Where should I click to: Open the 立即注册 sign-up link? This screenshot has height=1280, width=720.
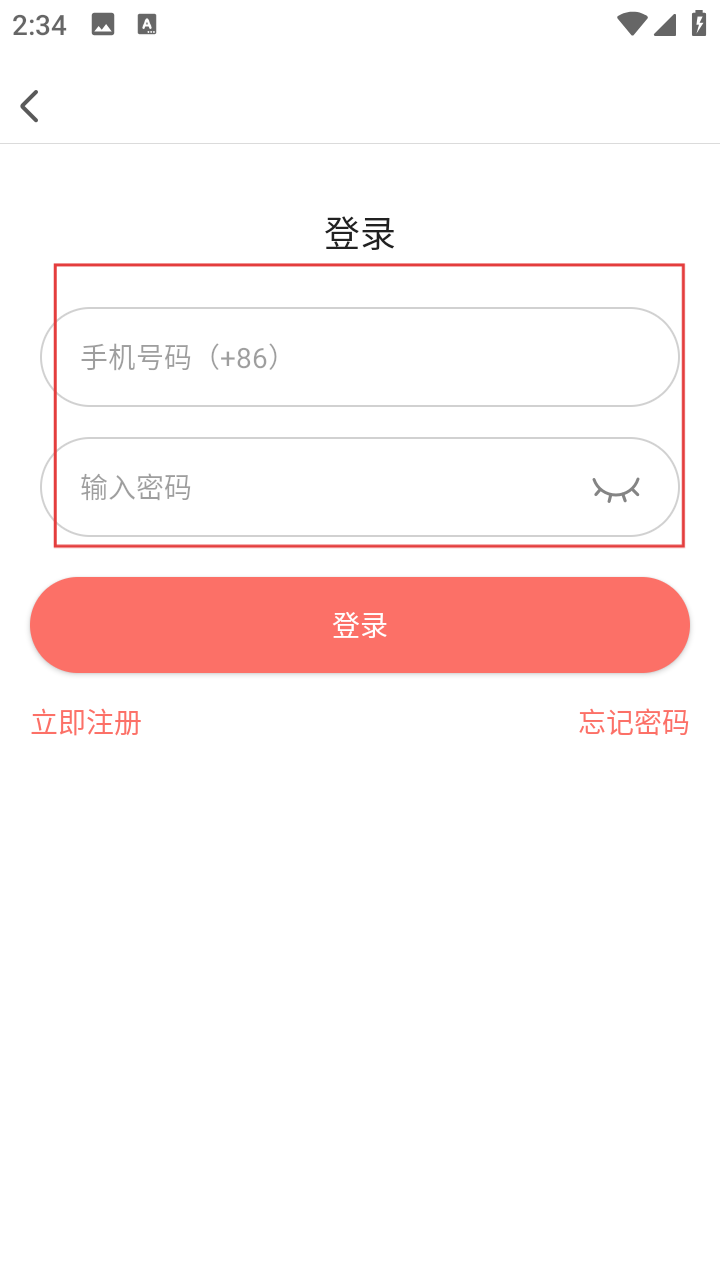click(x=86, y=722)
